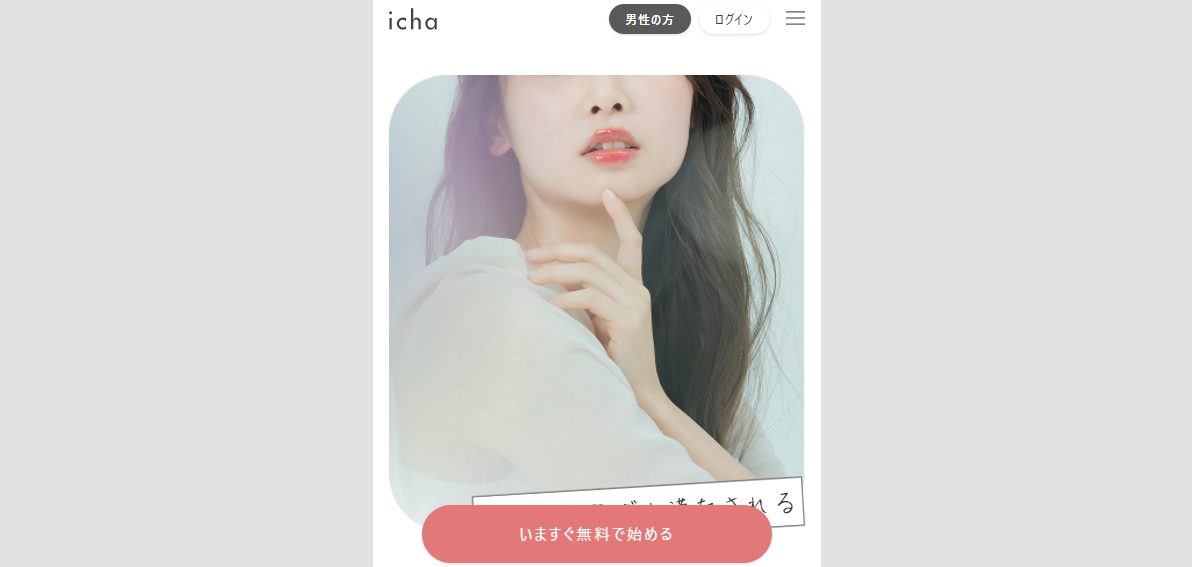Tap the 男性の方 button
This screenshot has width=1192, height=567.
click(649, 19)
